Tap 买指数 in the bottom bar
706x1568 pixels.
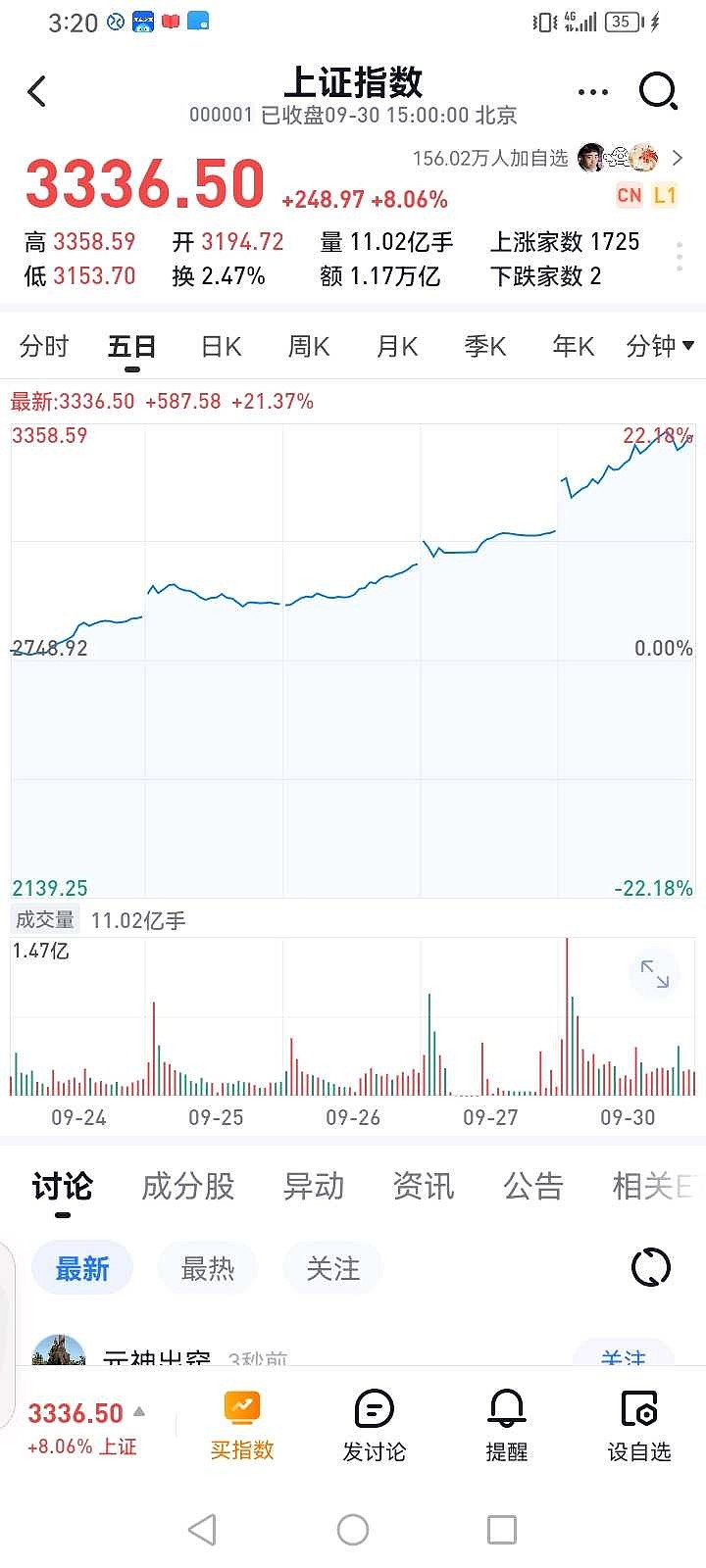click(x=242, y=1426)
